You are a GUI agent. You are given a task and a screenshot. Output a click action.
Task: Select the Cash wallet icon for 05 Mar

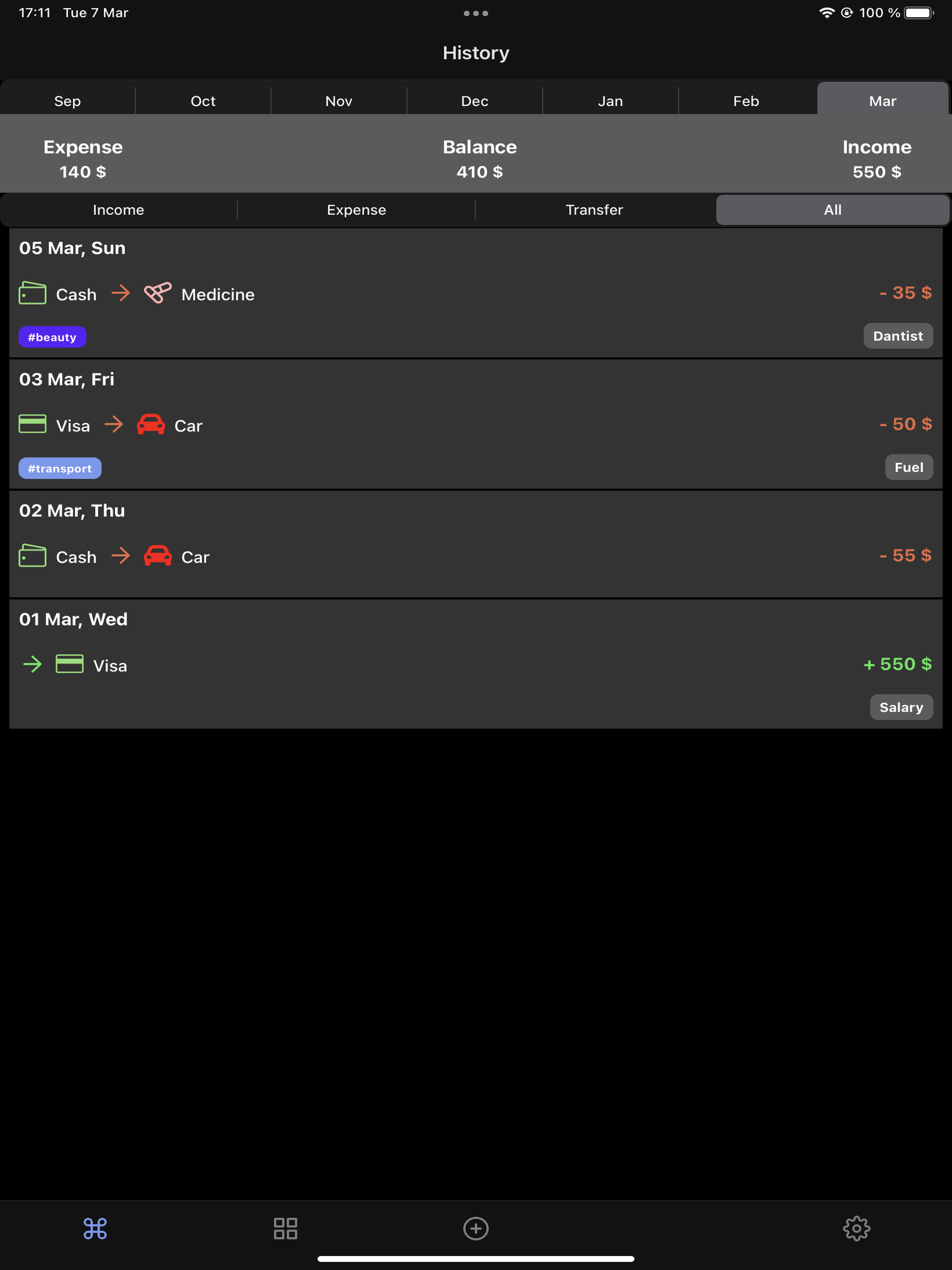click(32, 293)
